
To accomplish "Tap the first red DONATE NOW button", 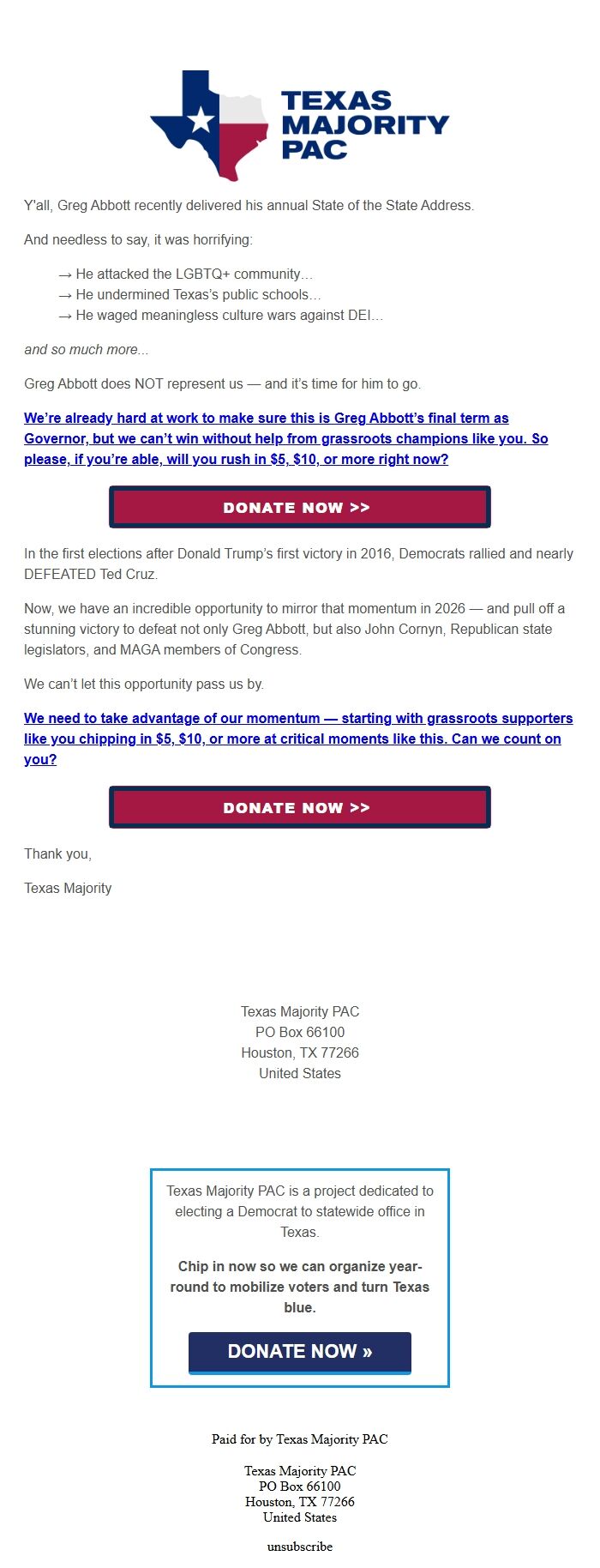I will click(x=300, y=507).
